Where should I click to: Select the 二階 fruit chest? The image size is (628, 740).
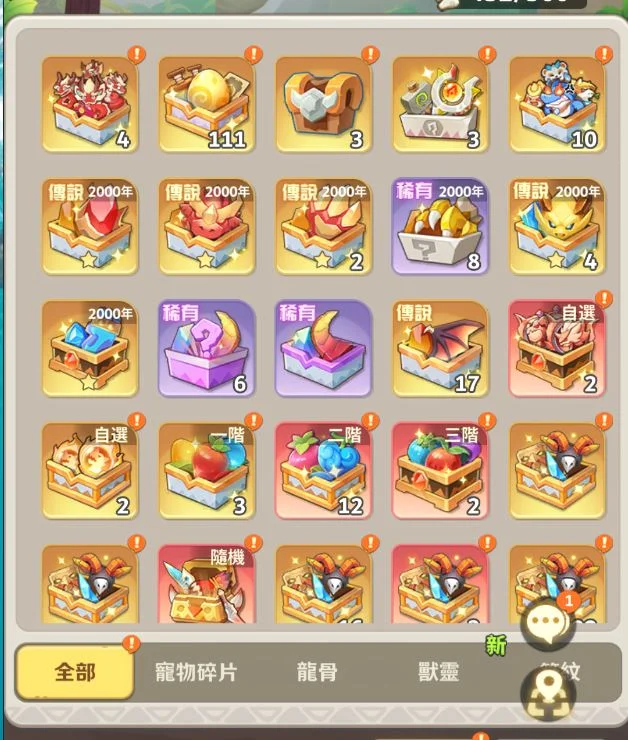point(323,470)
